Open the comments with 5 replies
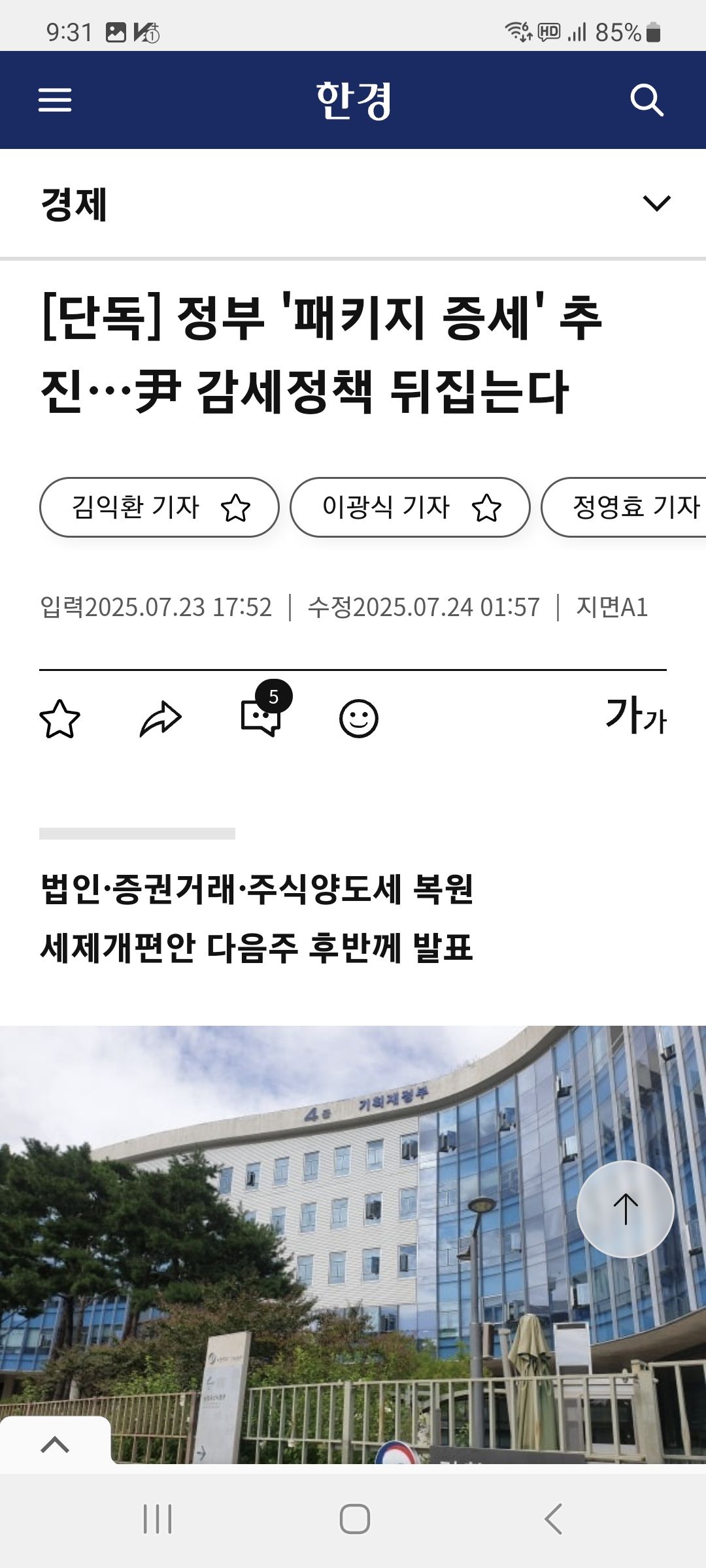The image size is (706, 1568). 261,717
